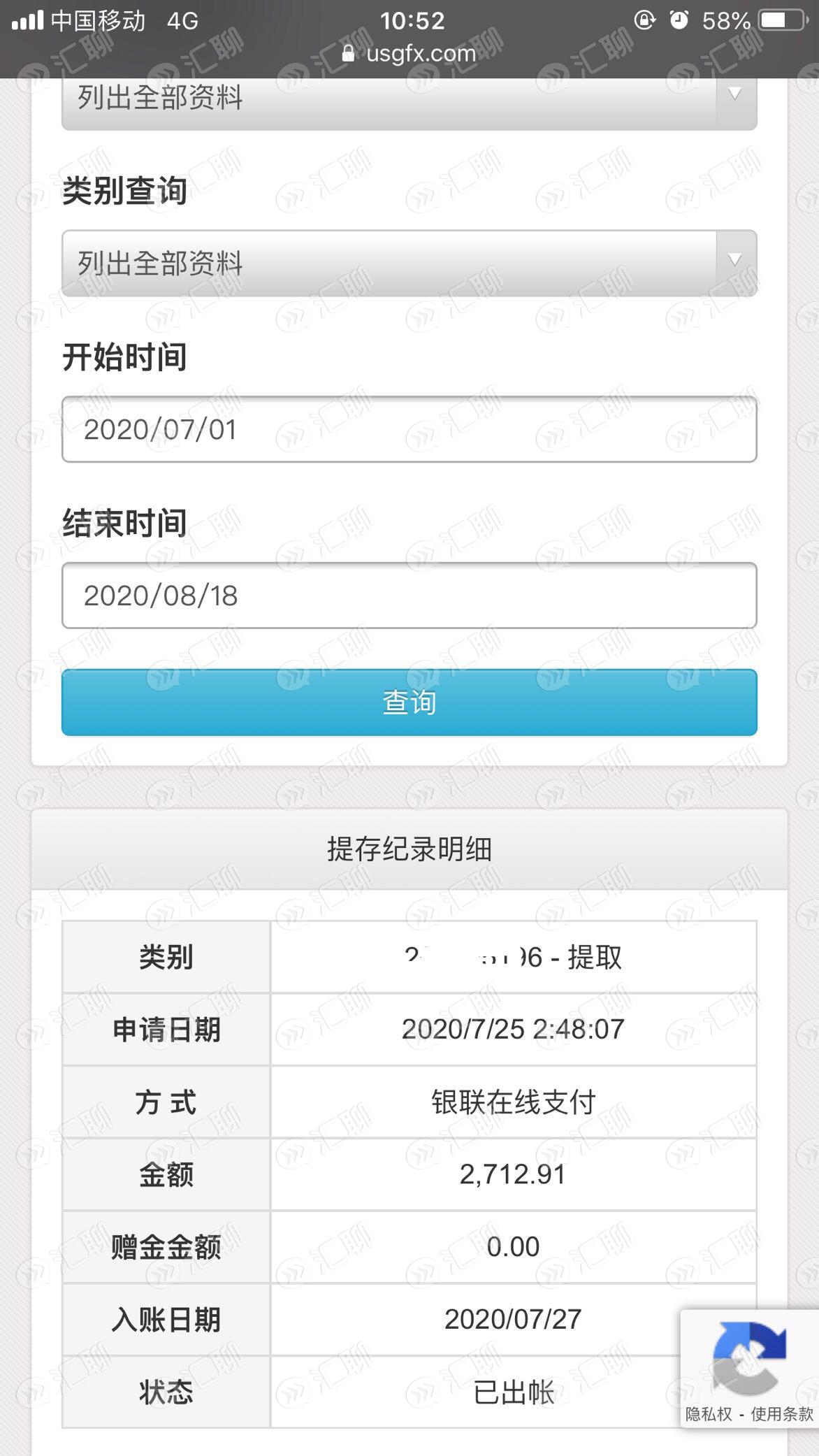The height and width of the screenshot is (1456, 819).
Task: Tap the usgfx.com address bar
Action: point(409,54)
